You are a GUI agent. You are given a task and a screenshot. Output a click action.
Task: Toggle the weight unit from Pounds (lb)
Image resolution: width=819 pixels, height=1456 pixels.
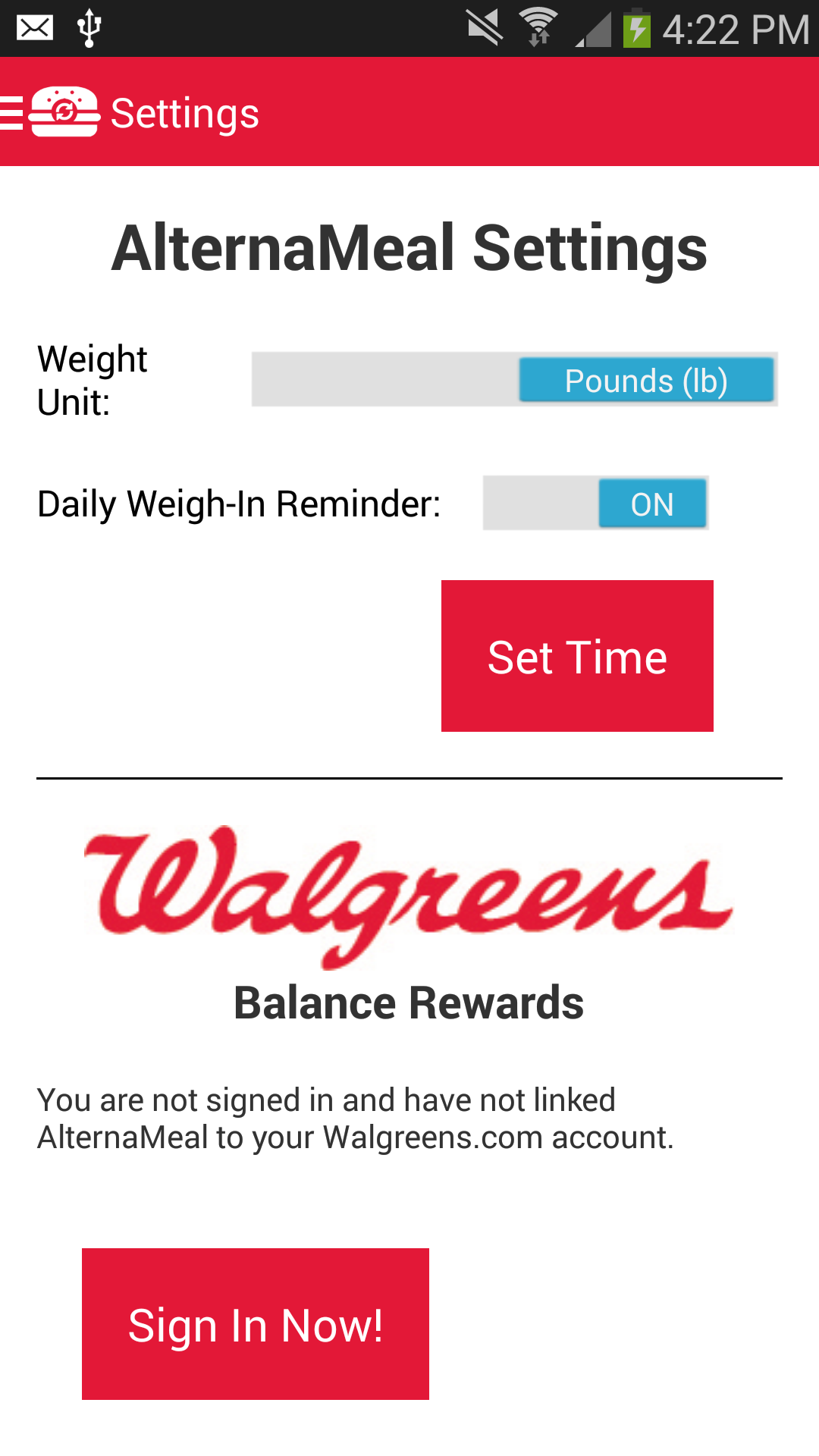[514, 379]
